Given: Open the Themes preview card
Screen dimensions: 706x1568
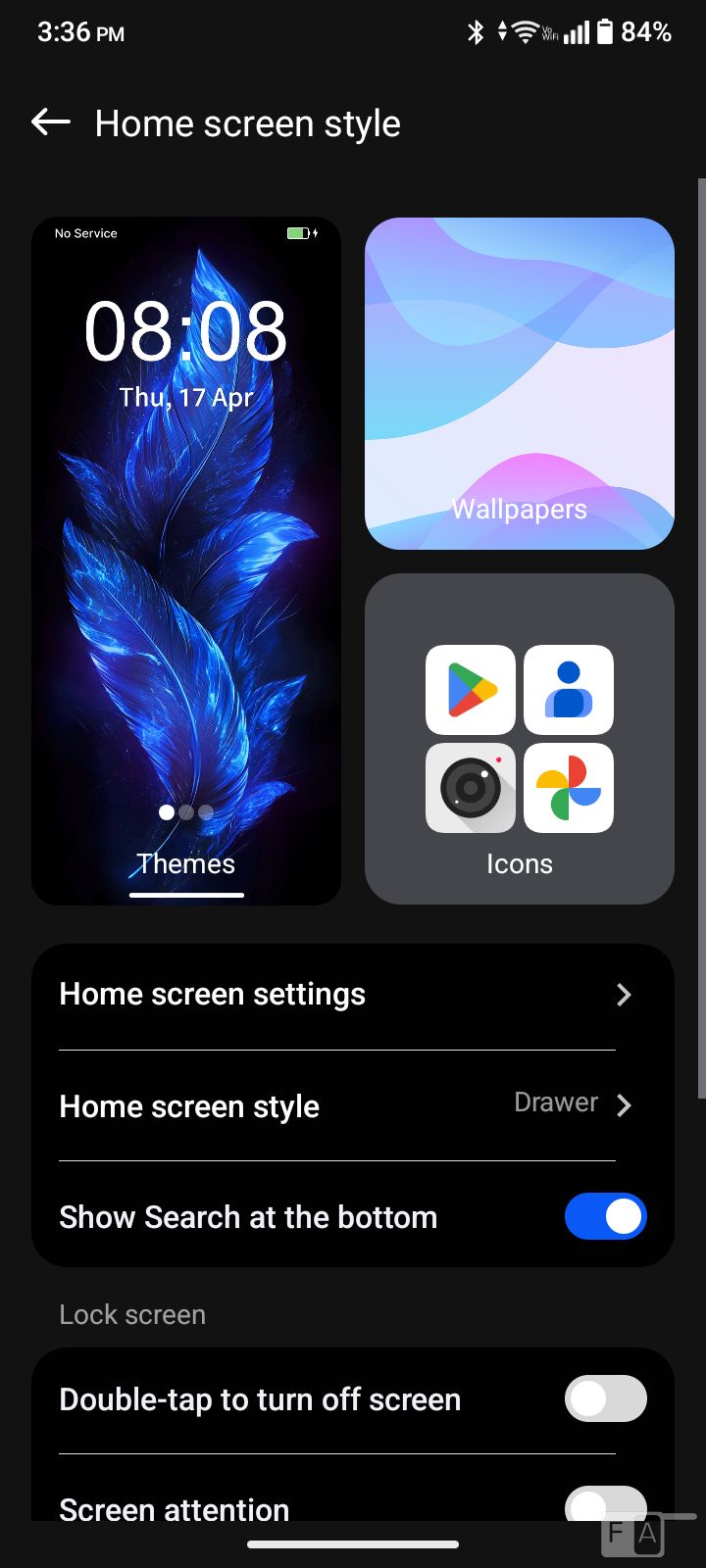Looking at the screenshot, I should click(x=186, y=561).
